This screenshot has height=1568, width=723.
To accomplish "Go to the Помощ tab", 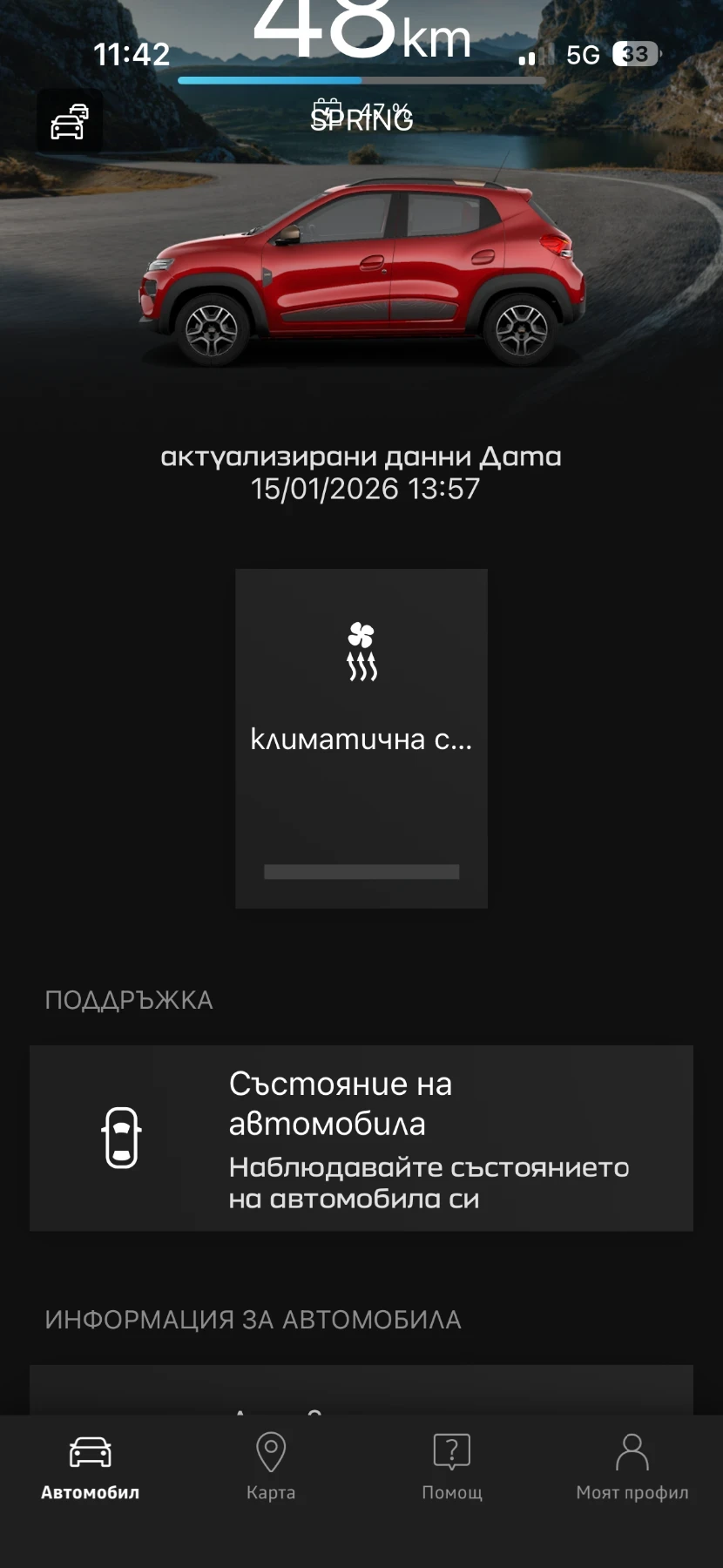I will click(451, 1468).
